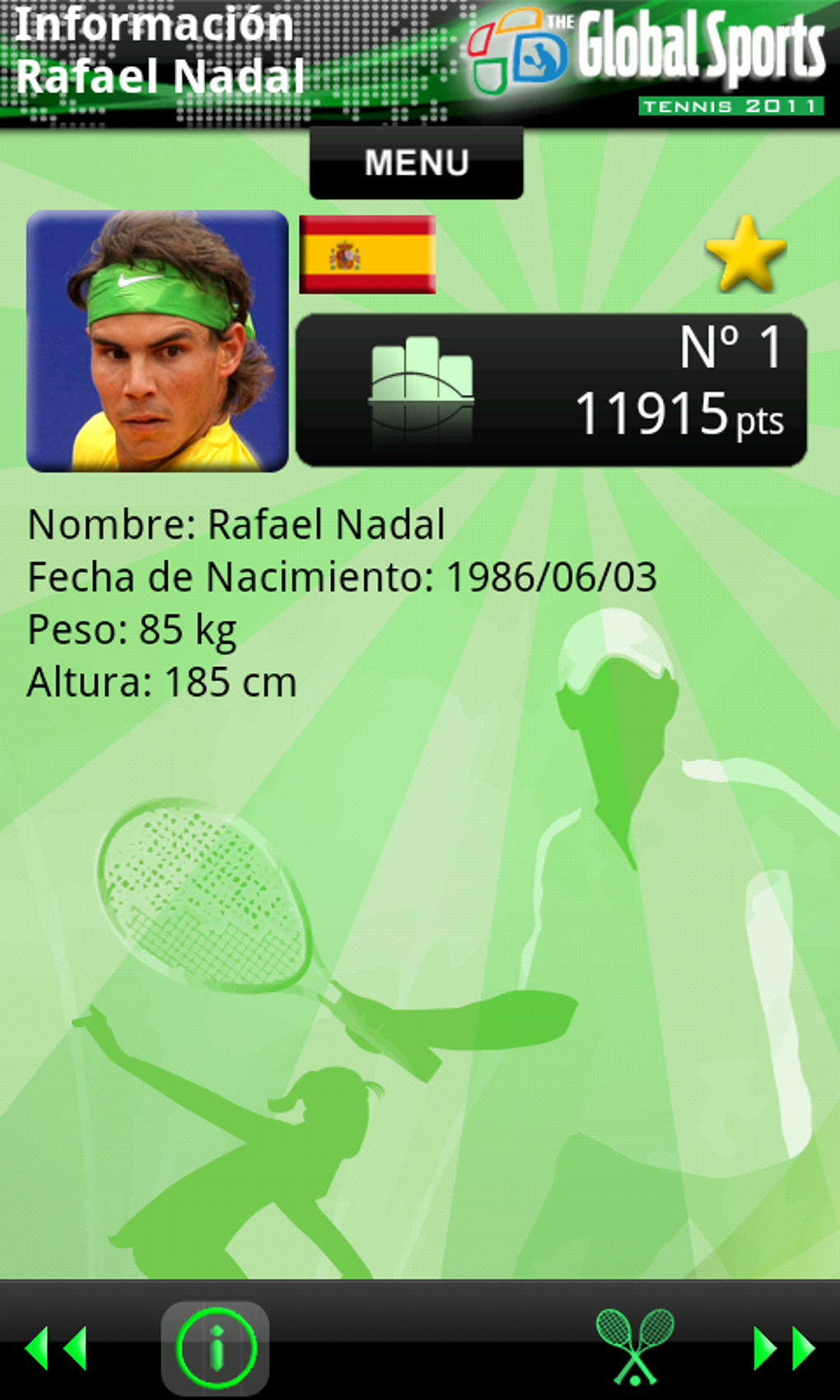Viewport: 840px width, 1400px height.
Task: Select the info tab icon
Action: tap(216, 1348)
